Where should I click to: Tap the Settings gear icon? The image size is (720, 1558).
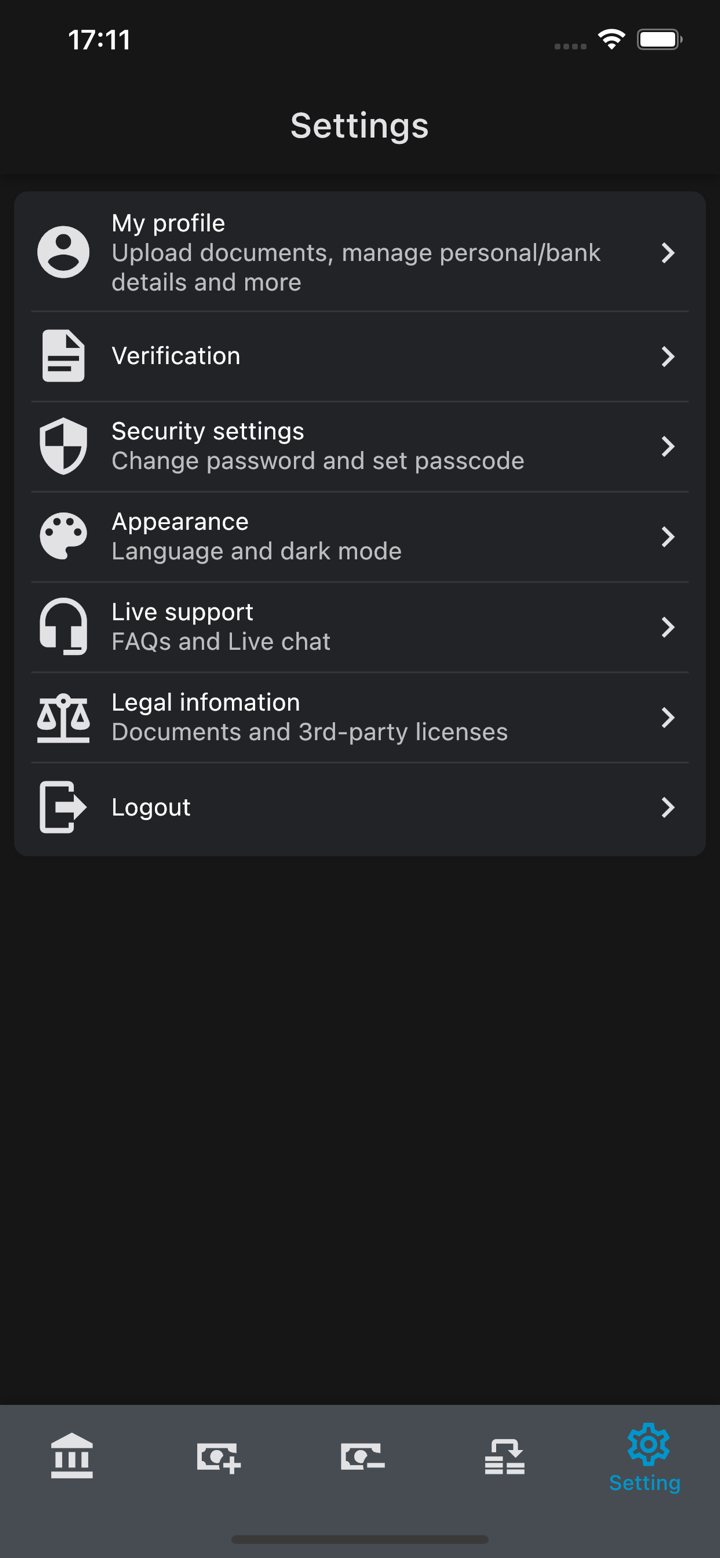point(646,1444)
